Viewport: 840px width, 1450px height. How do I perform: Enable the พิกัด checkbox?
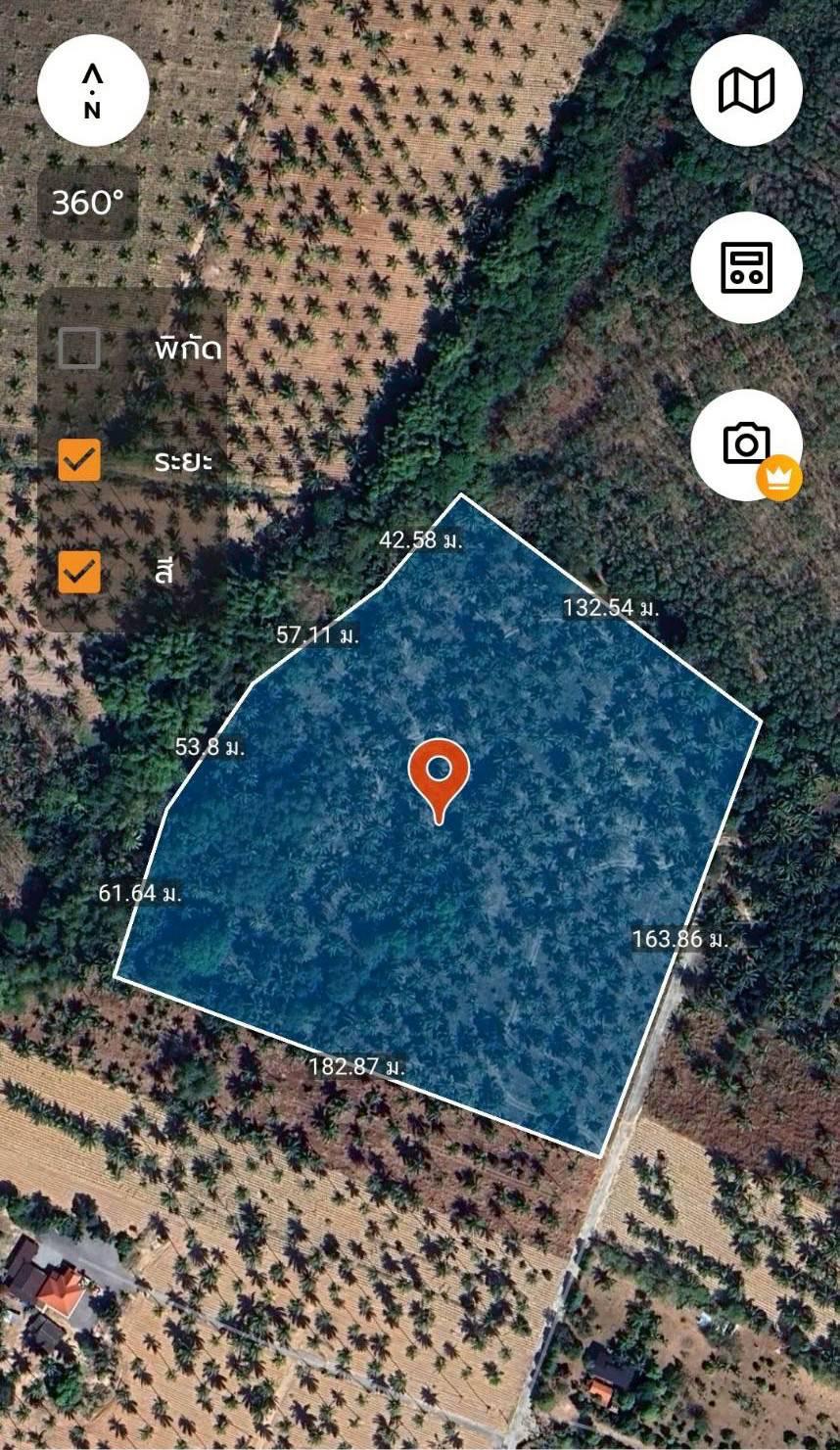pos(79,348)
